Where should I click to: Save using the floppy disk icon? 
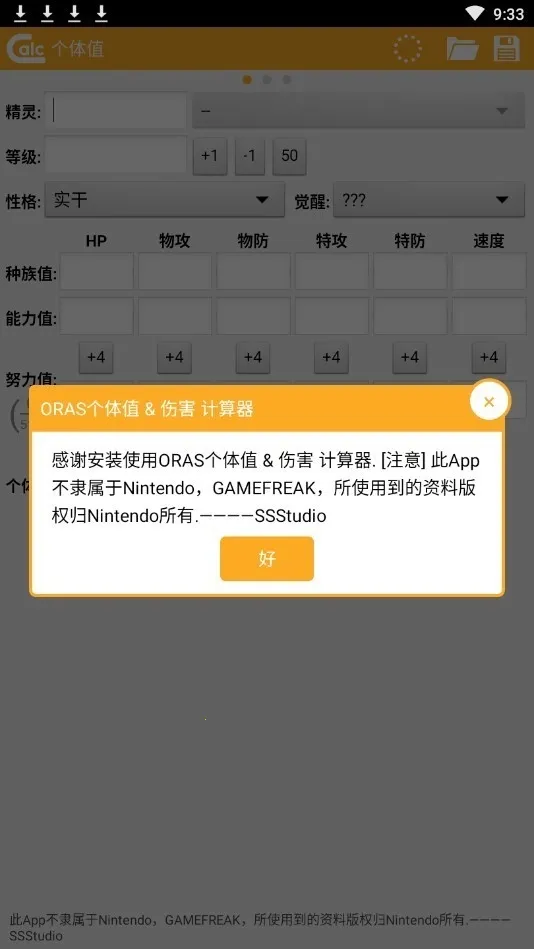(x=507, y=48)
